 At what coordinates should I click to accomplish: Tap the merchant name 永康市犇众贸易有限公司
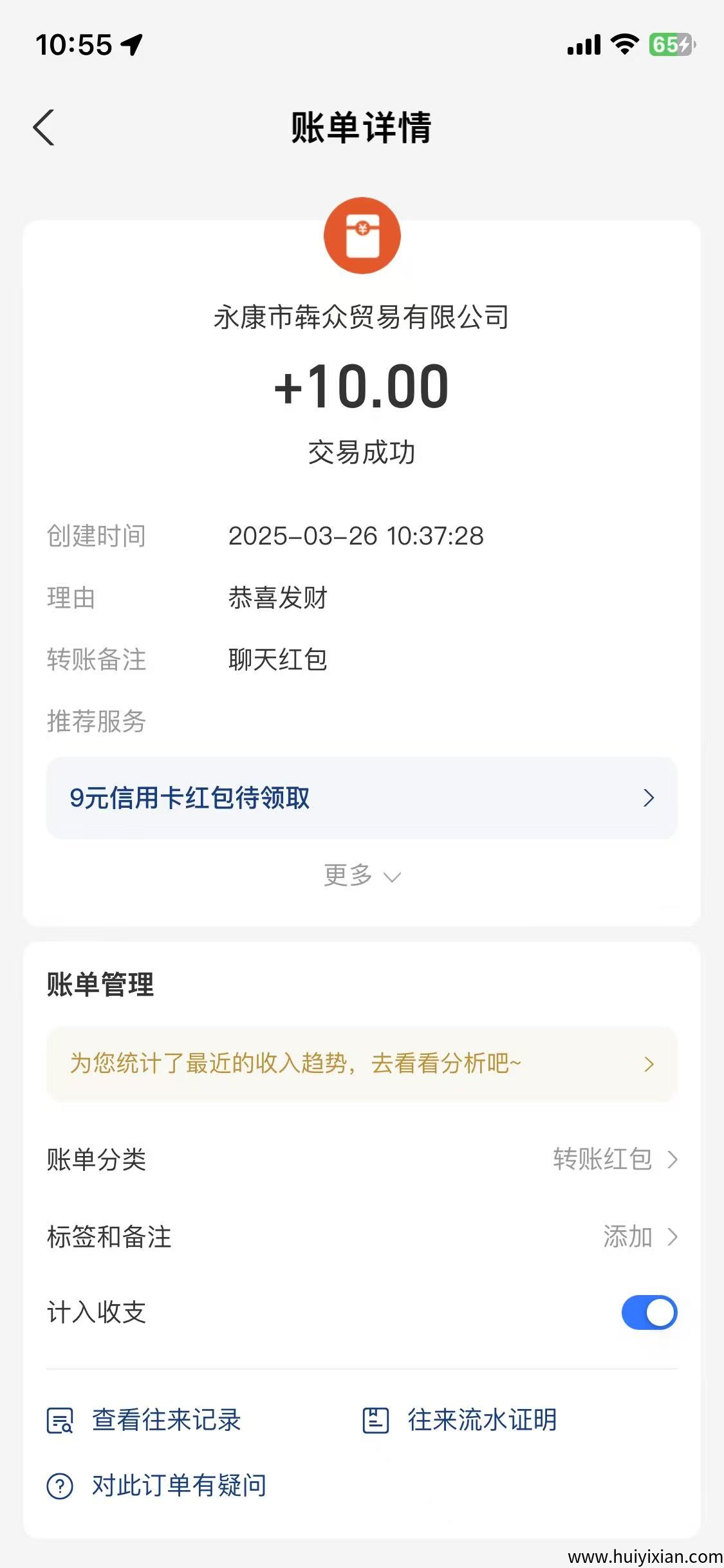click(x=362, y=318)
